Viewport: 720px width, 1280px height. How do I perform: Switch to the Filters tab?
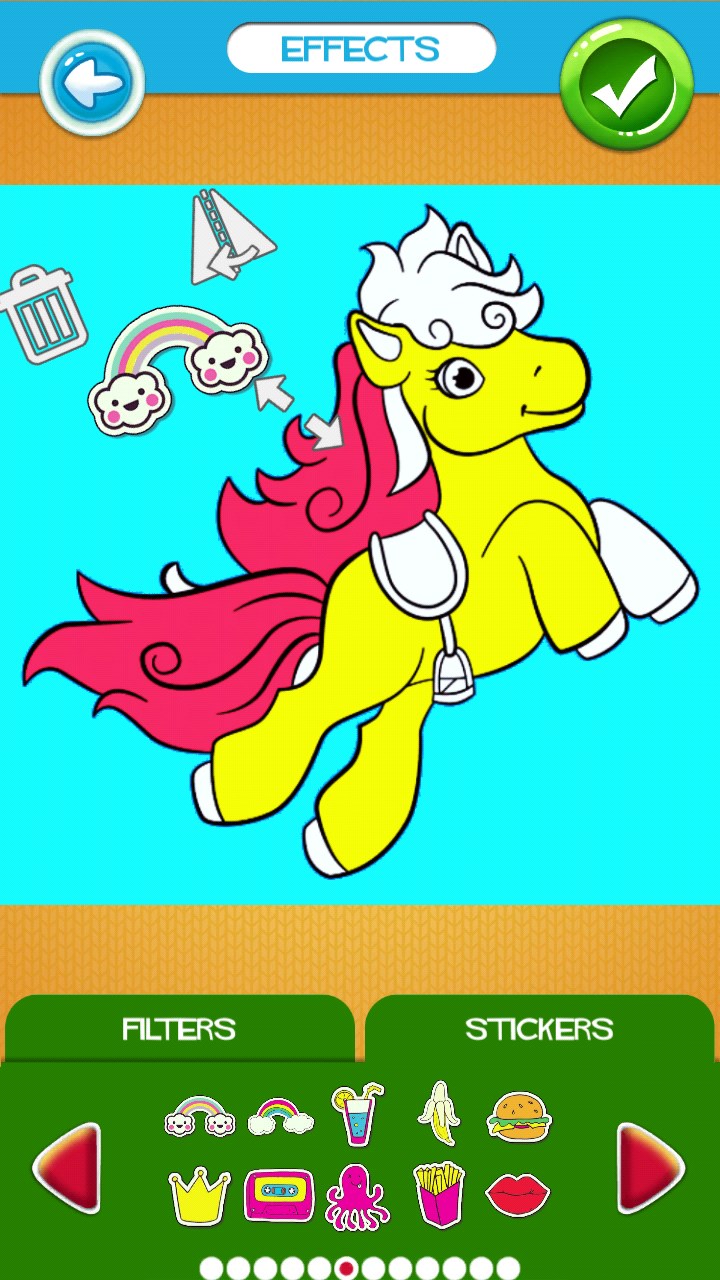(x=179, y=1029)
